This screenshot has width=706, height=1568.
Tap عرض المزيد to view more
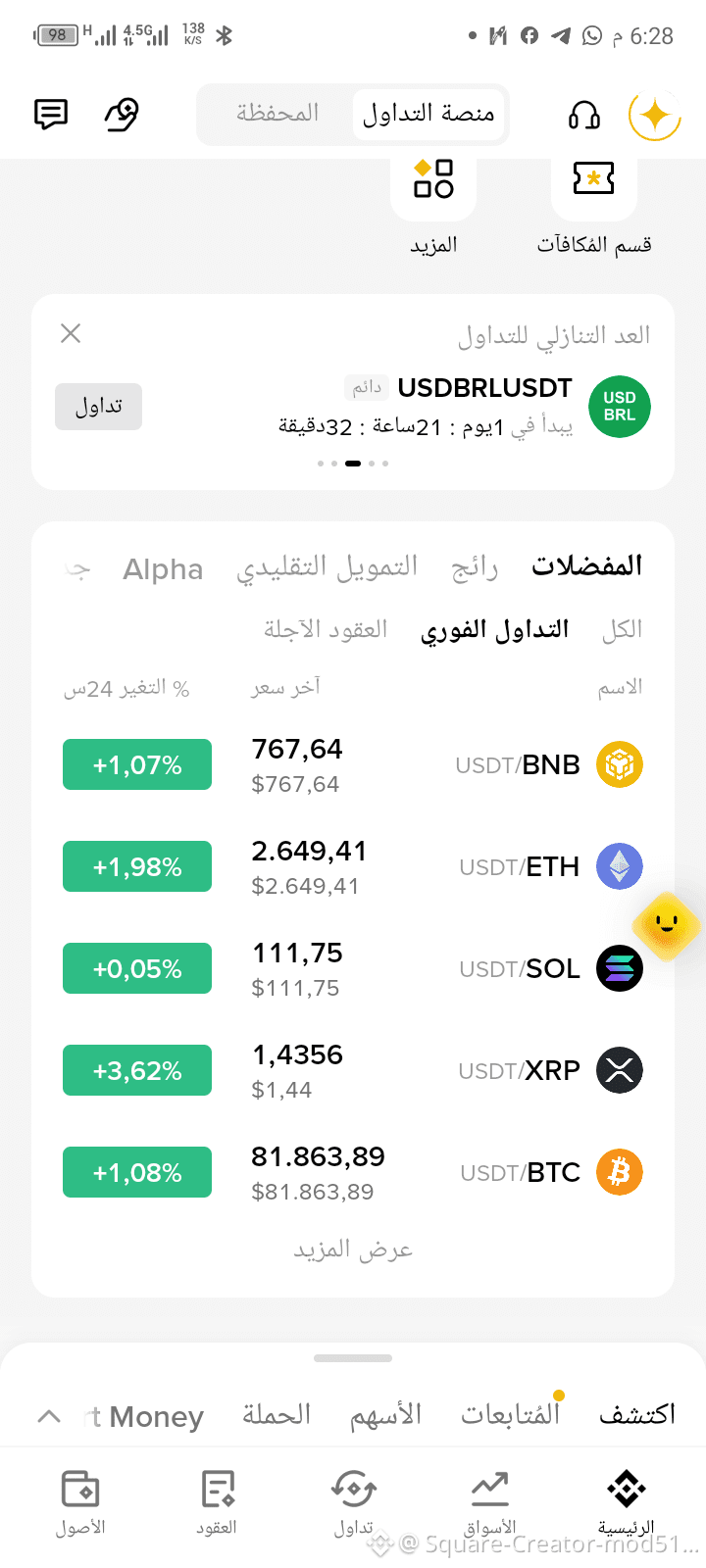coord(353,1249)
